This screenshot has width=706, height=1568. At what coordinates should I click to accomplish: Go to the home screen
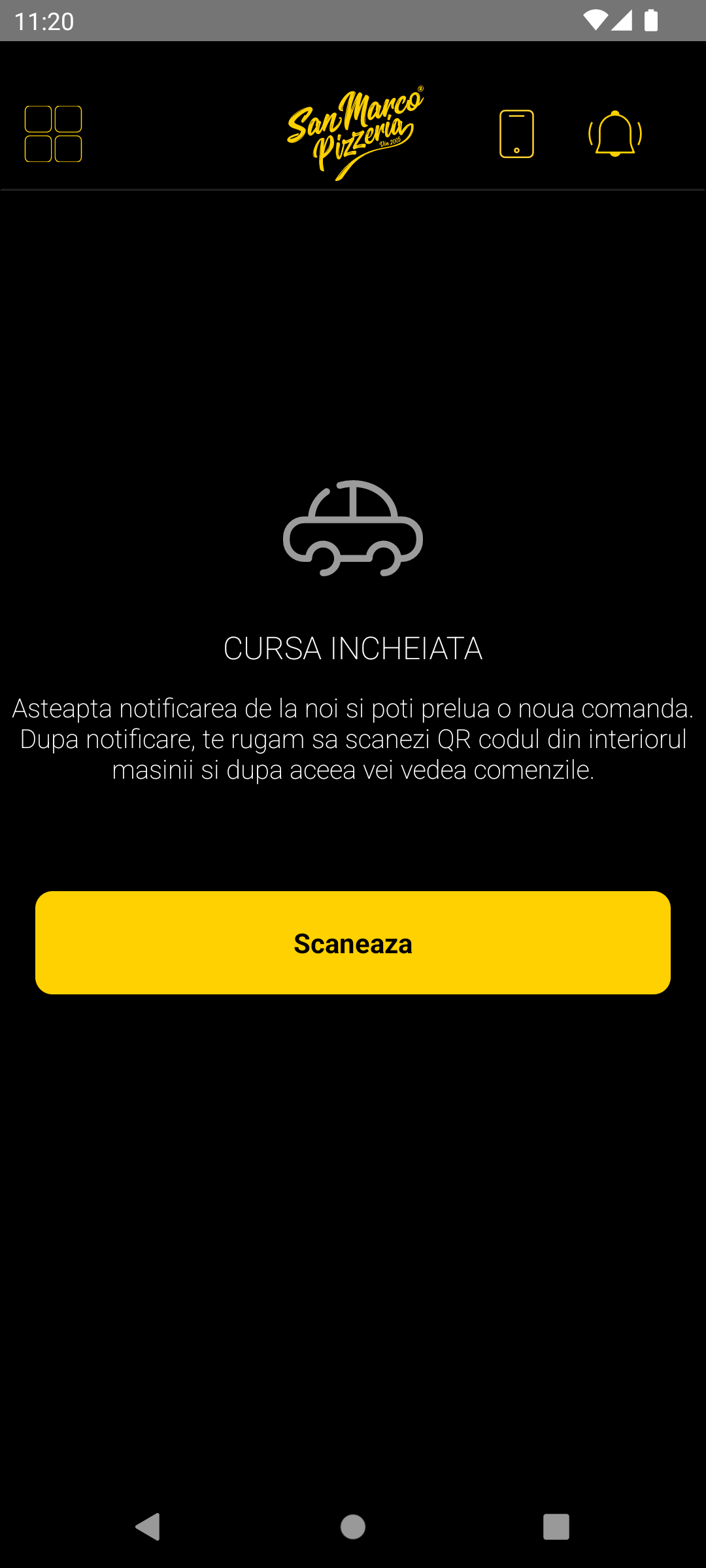[x=353, y=1527]
